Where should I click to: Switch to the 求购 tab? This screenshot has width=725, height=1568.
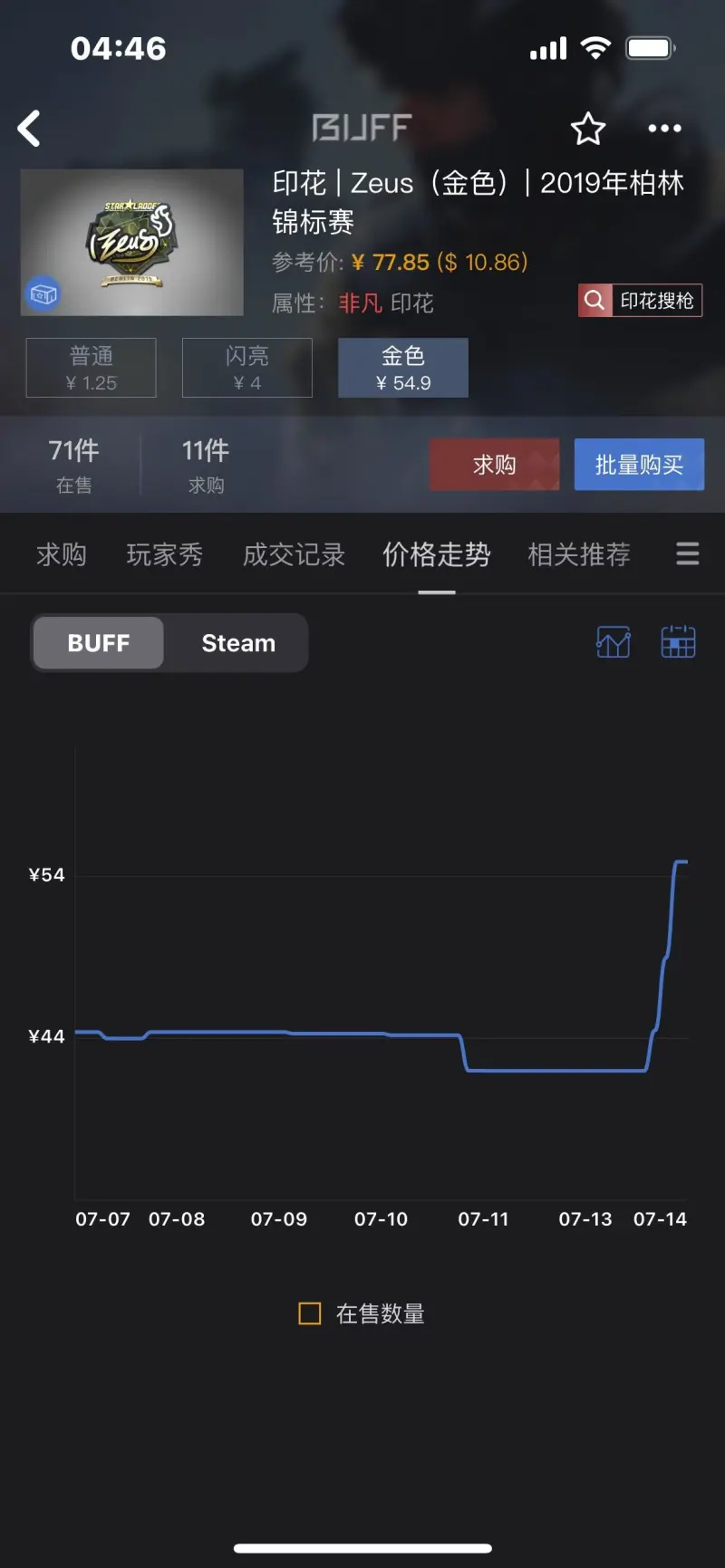(61, 554)
